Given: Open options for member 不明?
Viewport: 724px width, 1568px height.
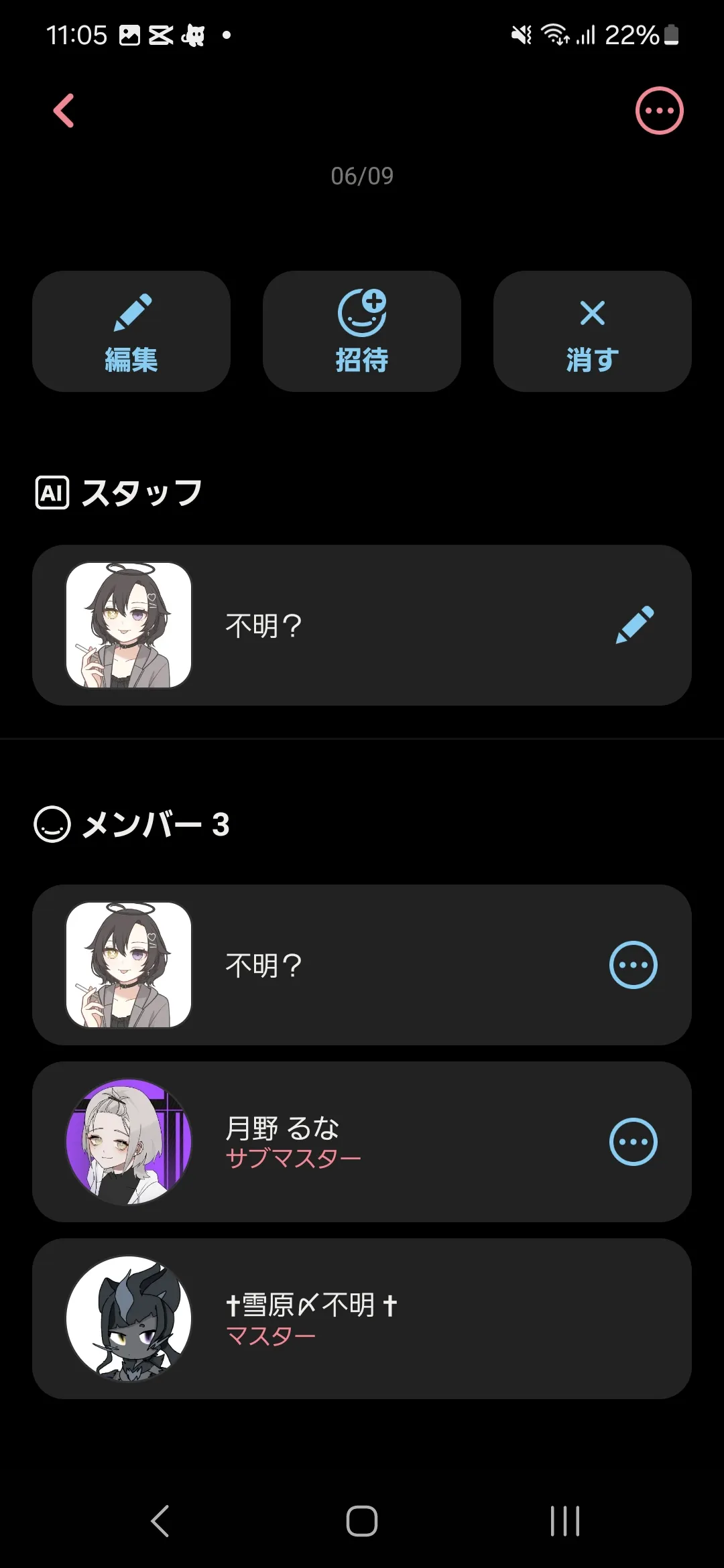Looking at the screenshot, I should click(x=633, y=965).
